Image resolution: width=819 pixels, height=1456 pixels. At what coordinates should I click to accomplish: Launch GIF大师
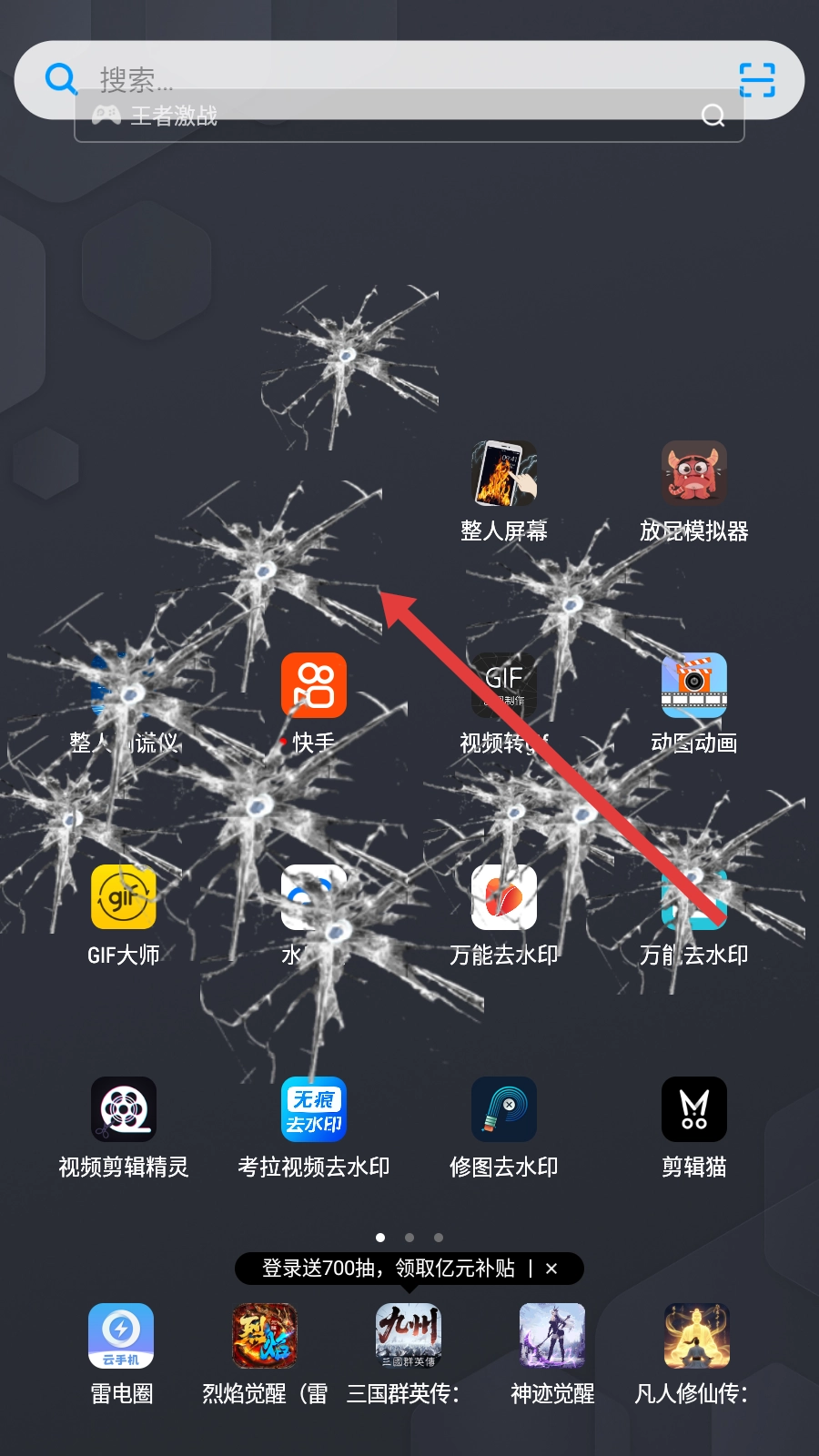(124, 897)
